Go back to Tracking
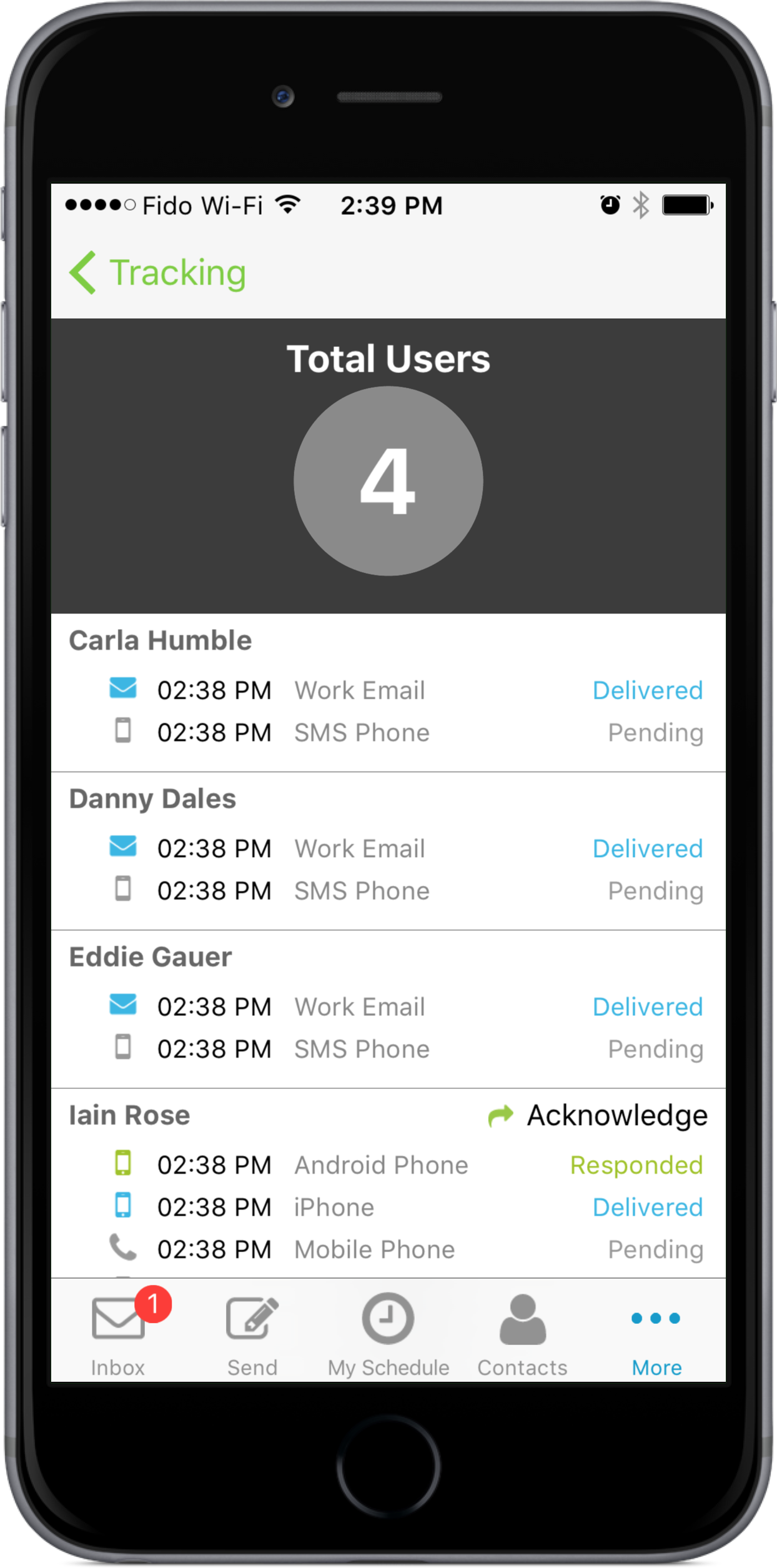The image size is (777, 1568). click(157, 272)
